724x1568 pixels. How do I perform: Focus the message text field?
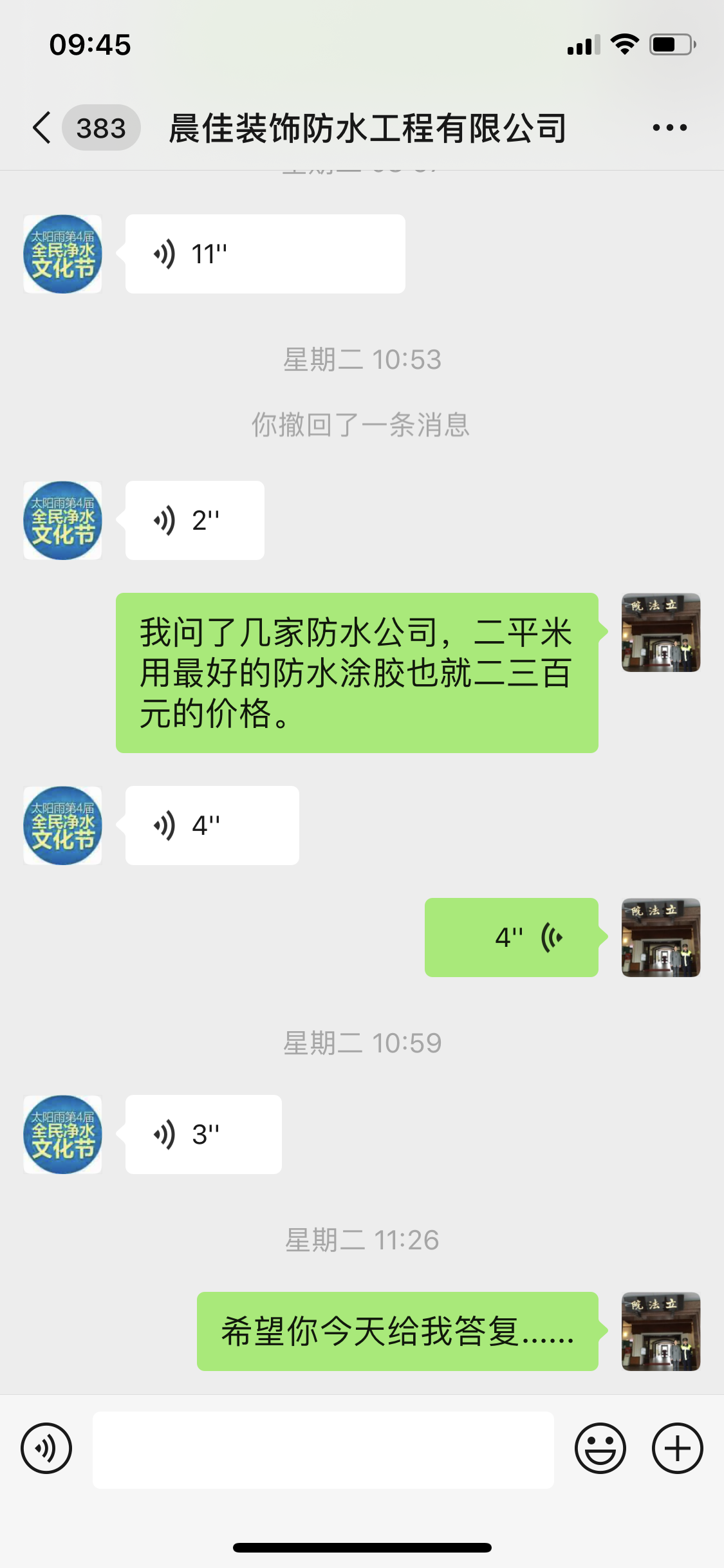click(x=323, y=1450)
